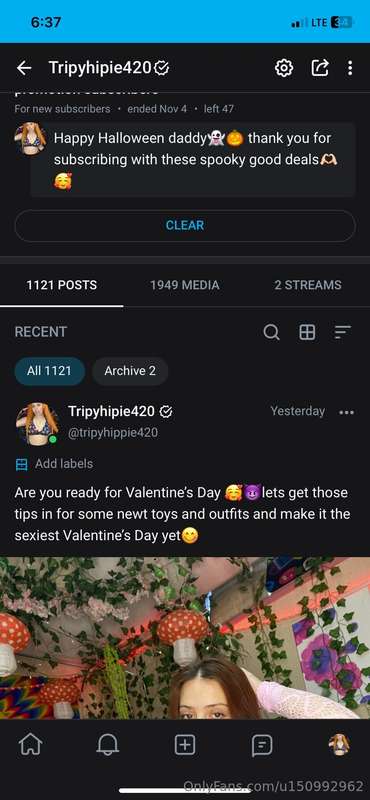Open the settings gear icon
Viewport: 370px width, 800px height.
[x=284, y=67]
